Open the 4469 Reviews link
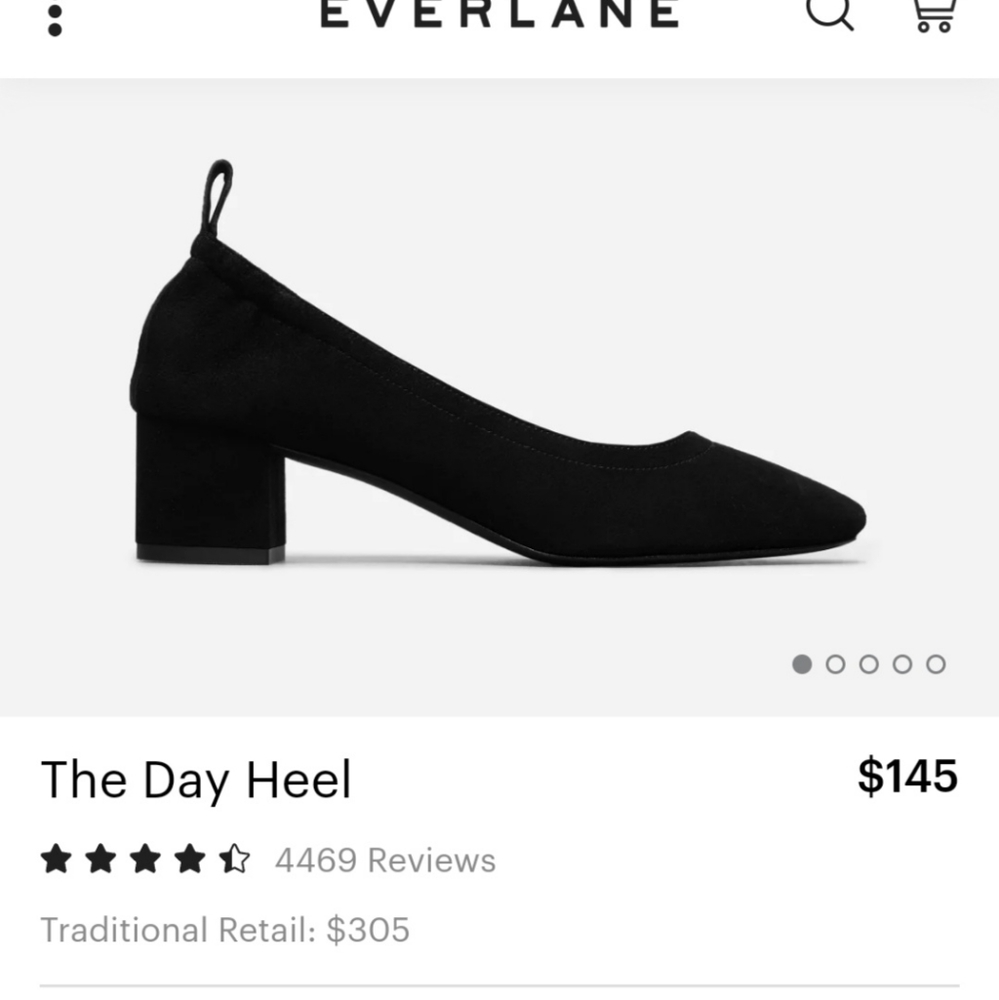Image resolution: width=999 pixels, height=1000 pixels. 384,858
